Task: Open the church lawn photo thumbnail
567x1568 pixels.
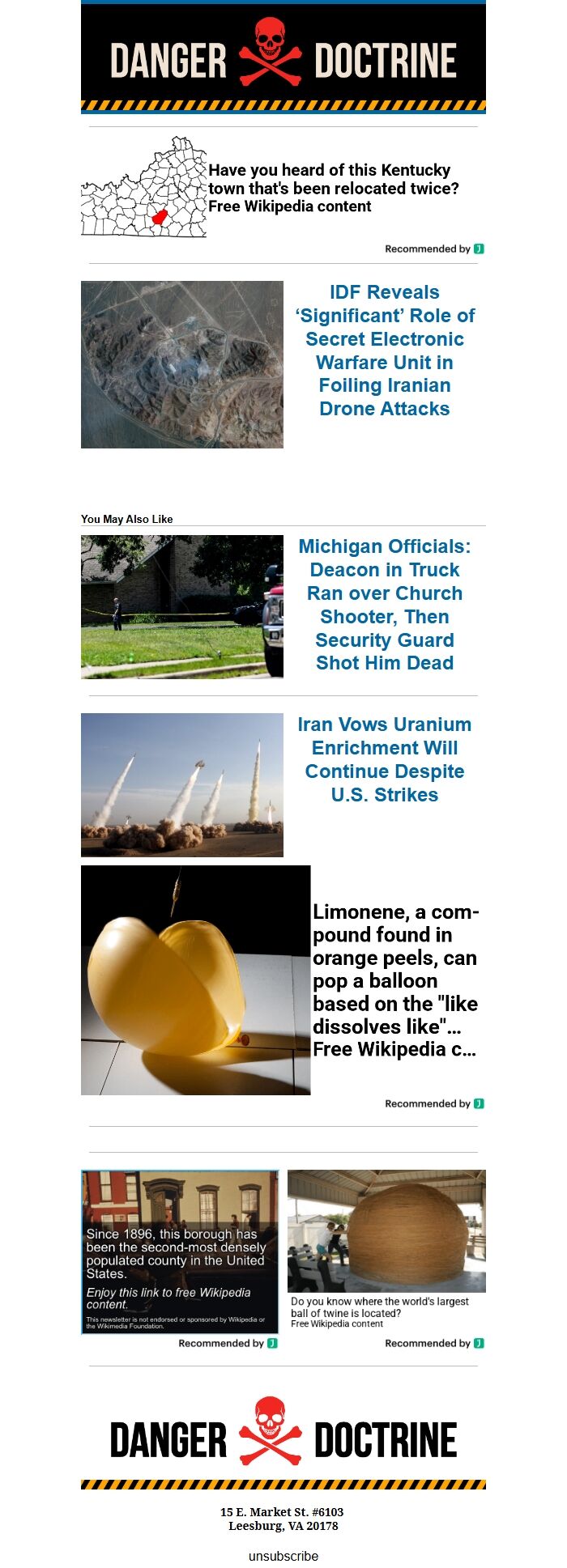Action: click(182, 606)
